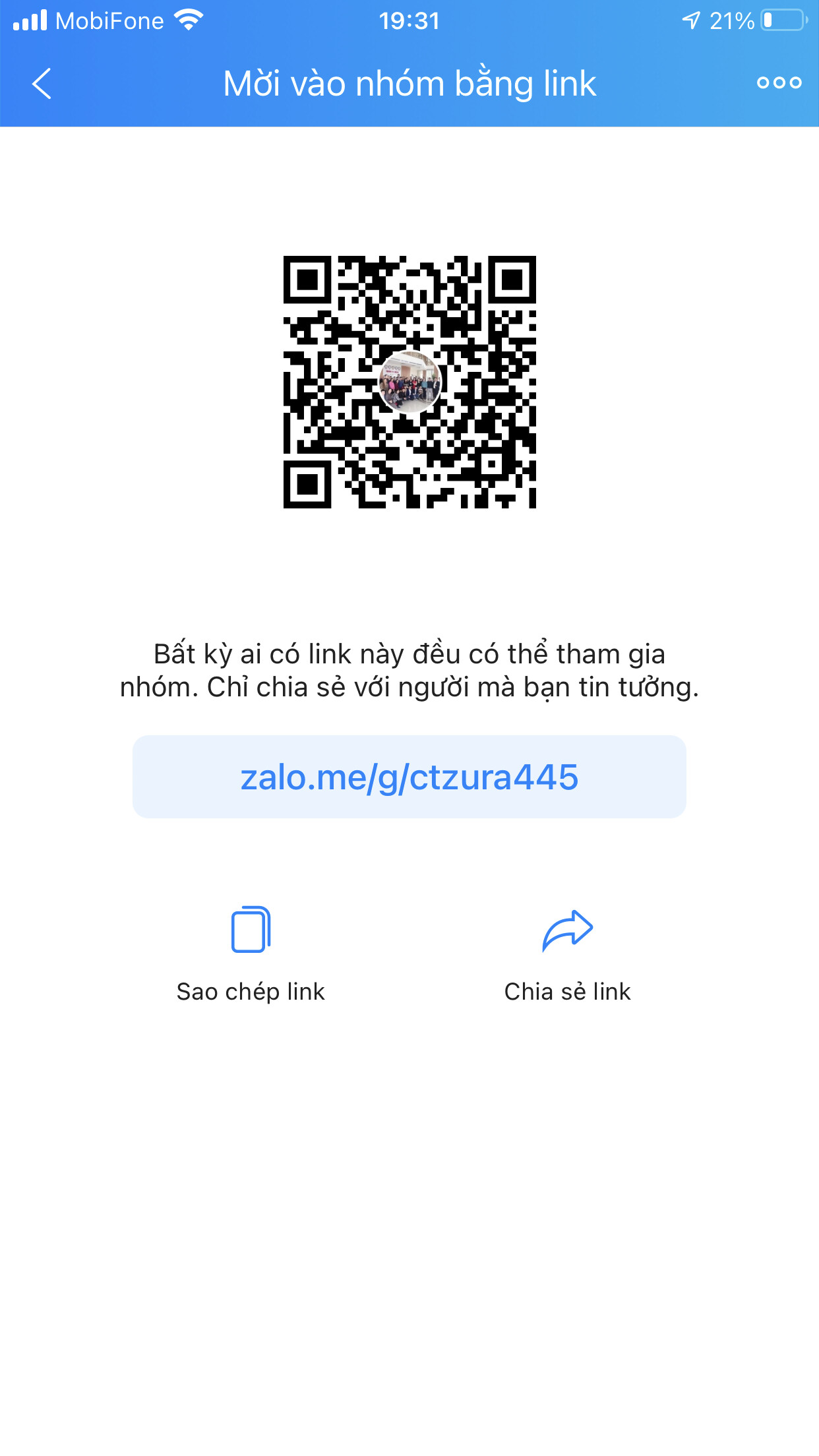Tap the zalo.me/g/ctzura445 group link

409,777
